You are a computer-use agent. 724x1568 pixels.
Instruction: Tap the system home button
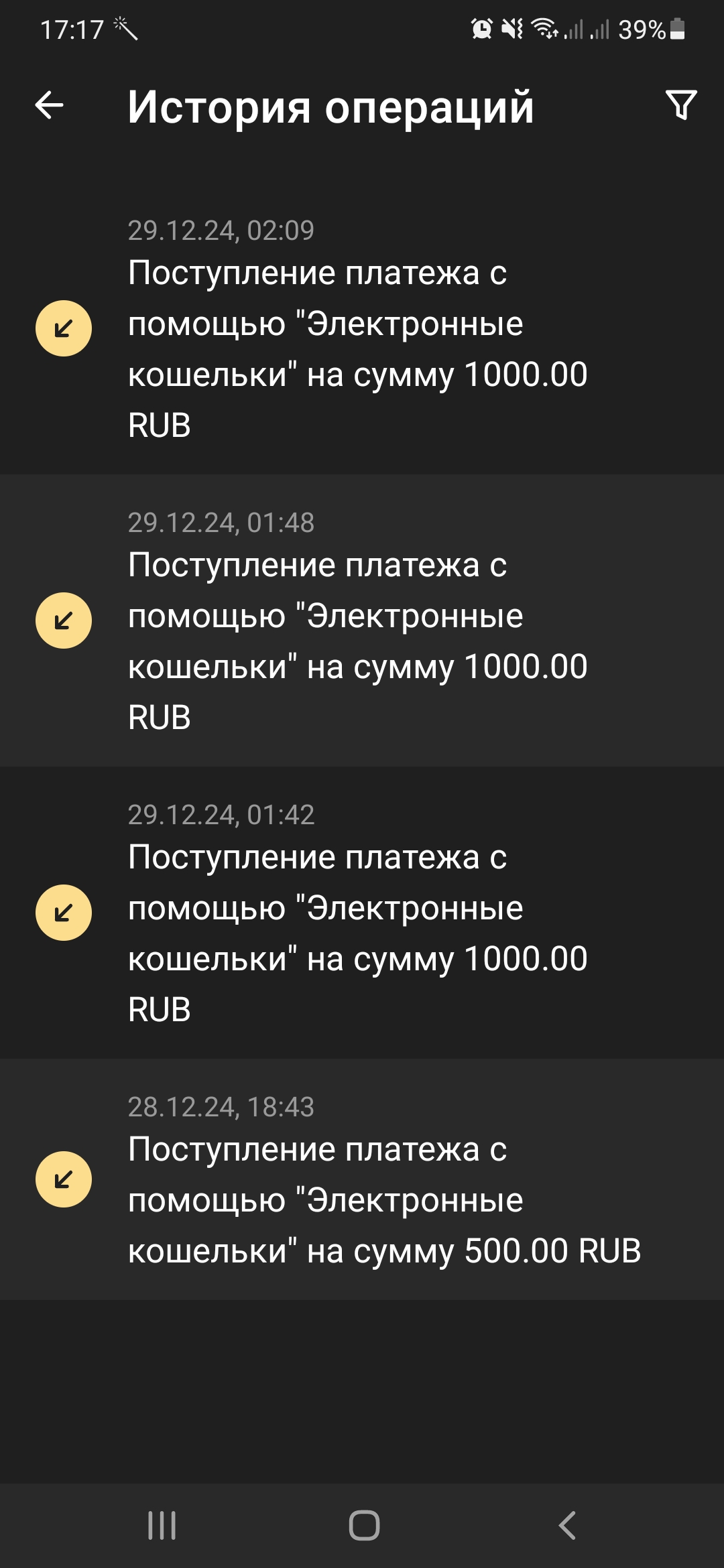[364, 1525]
